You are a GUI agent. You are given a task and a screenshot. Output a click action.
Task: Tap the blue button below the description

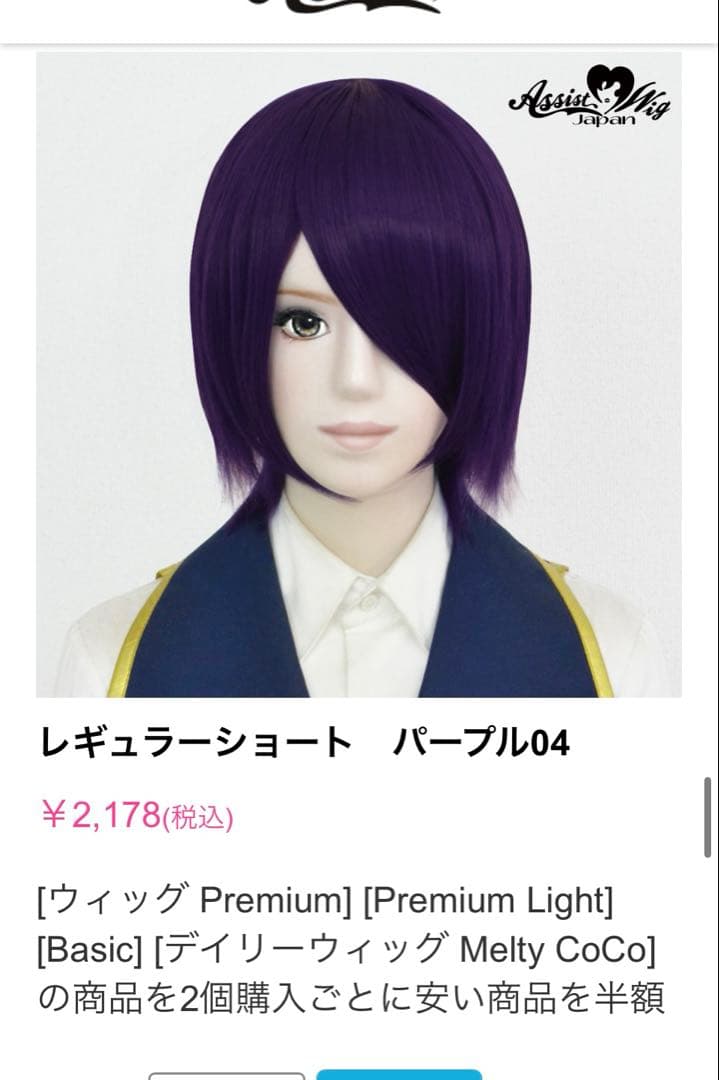[x=399, y=1074]
